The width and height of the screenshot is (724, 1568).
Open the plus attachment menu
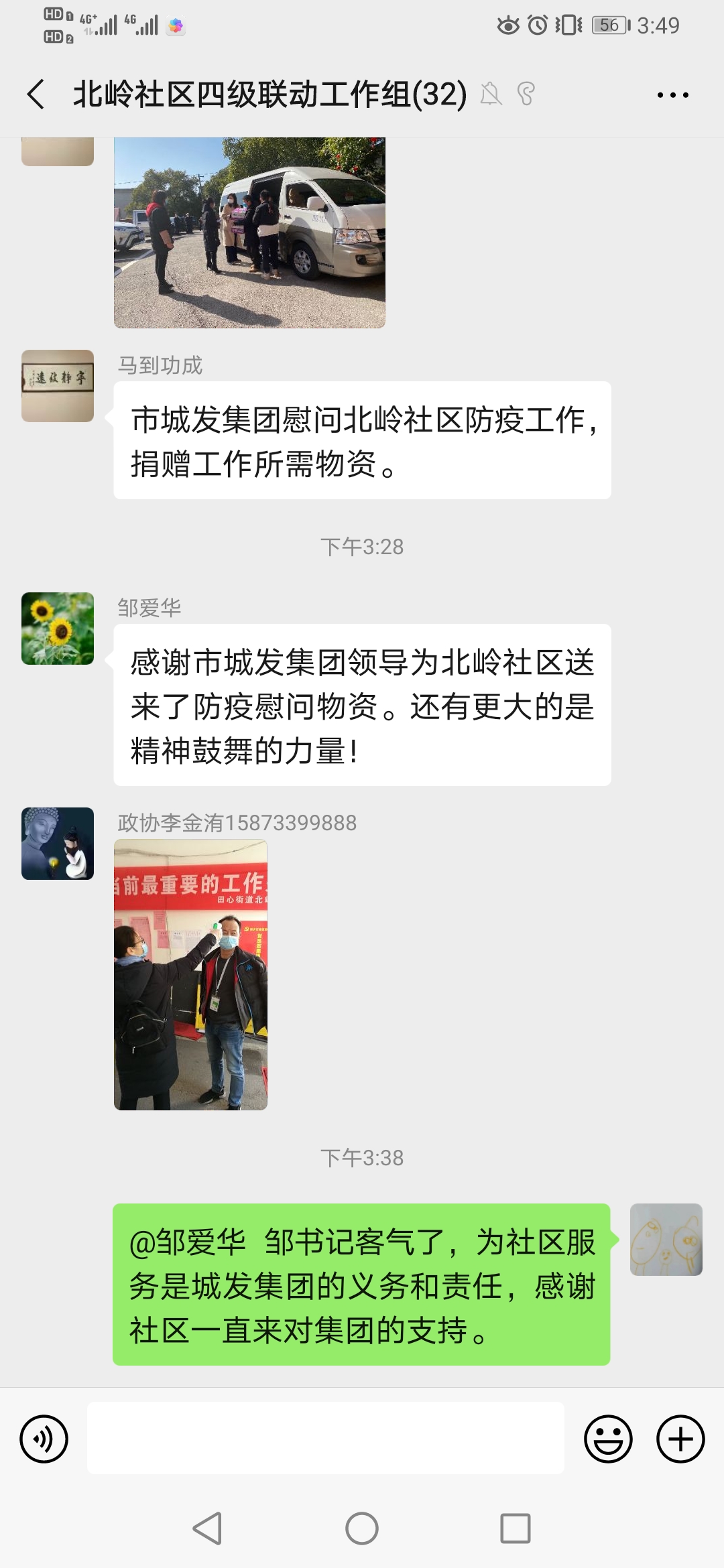pyautogui.click(x=680, y=1439)
